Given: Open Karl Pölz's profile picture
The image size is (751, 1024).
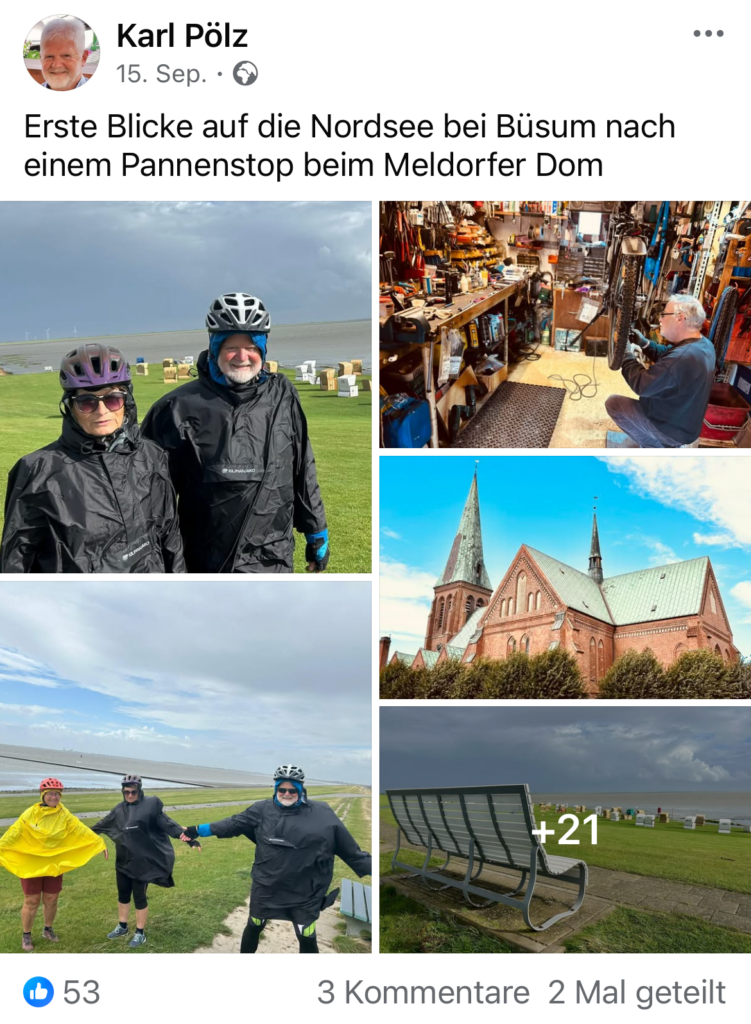Looking at the screenshot, I should point(61,53).
